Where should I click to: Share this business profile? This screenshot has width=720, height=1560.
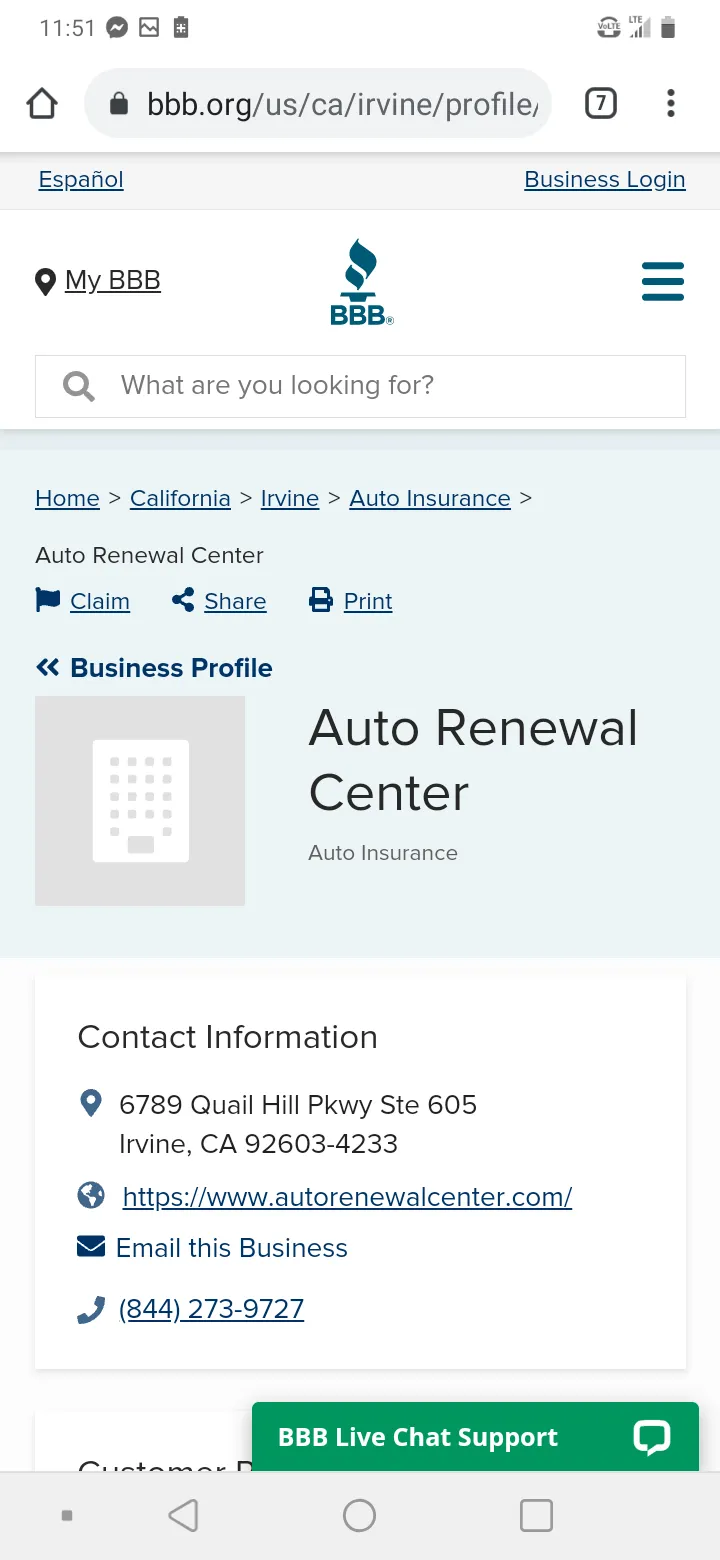(219, 601)
